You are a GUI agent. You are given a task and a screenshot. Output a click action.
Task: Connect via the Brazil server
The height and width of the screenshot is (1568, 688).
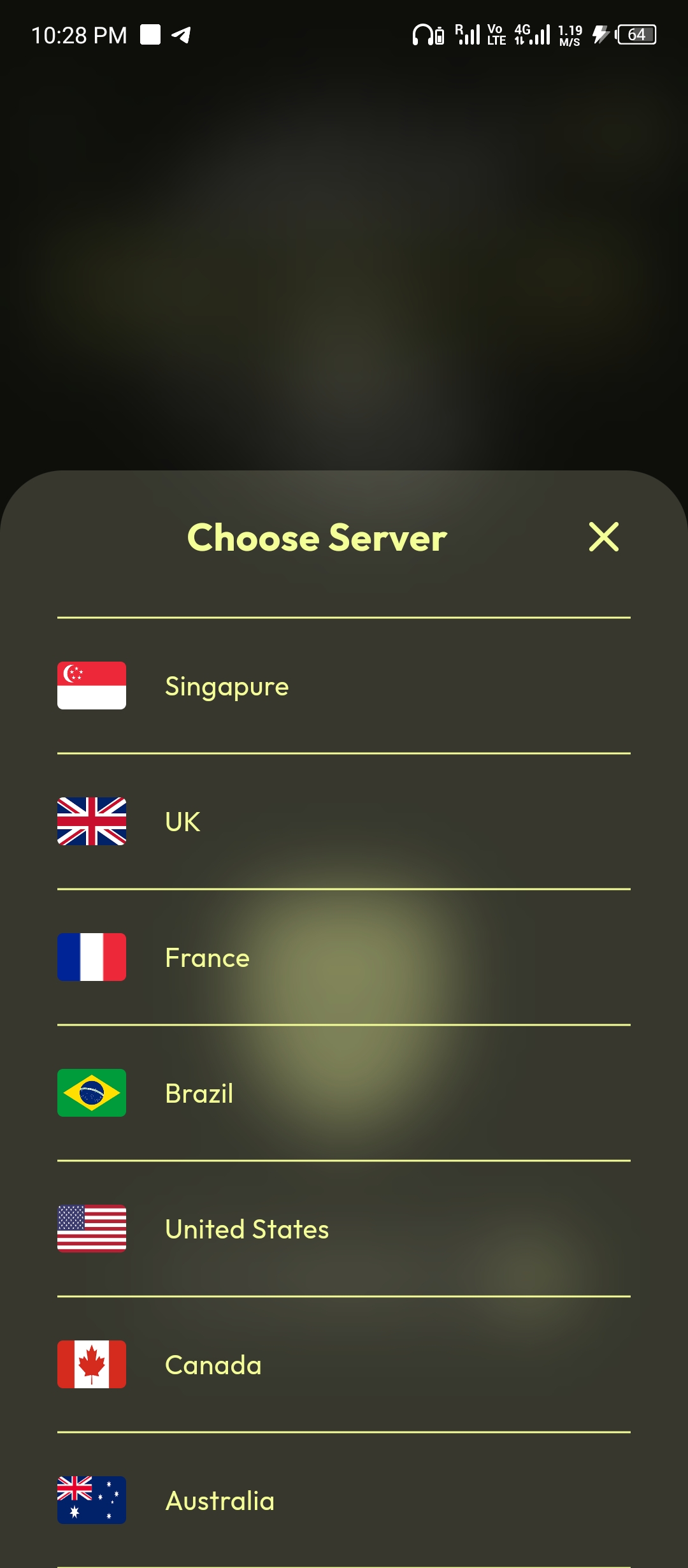click(x=344, y=1093)
